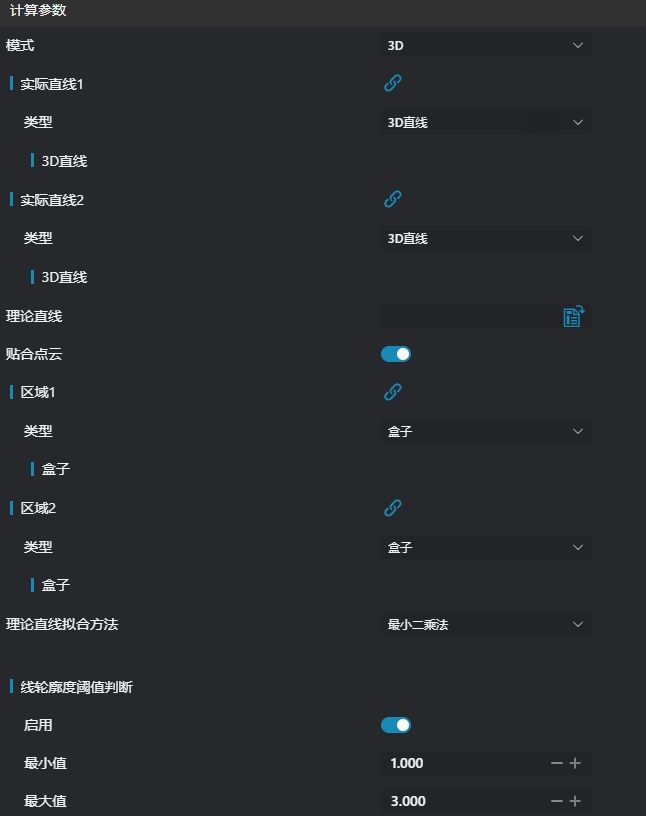
Task: Open 类型 dropdown under 实际直线2
Action: pyautogui.click(x=486, y=239)
